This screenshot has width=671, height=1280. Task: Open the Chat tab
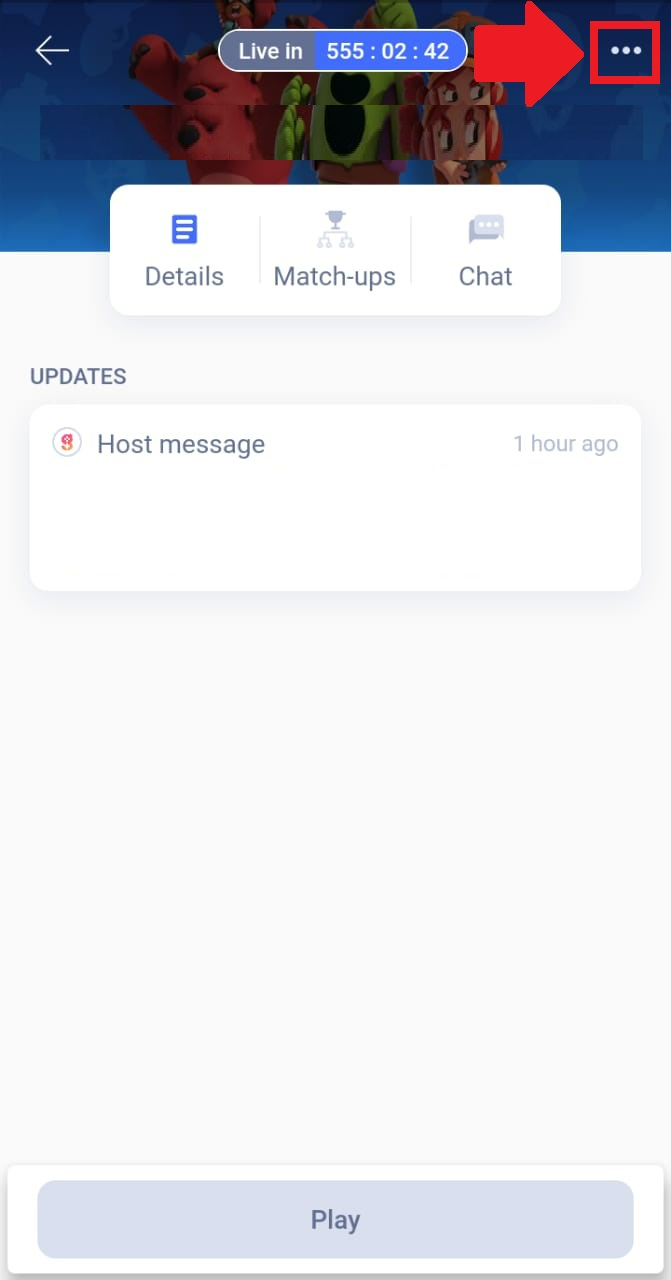[486, 251]
